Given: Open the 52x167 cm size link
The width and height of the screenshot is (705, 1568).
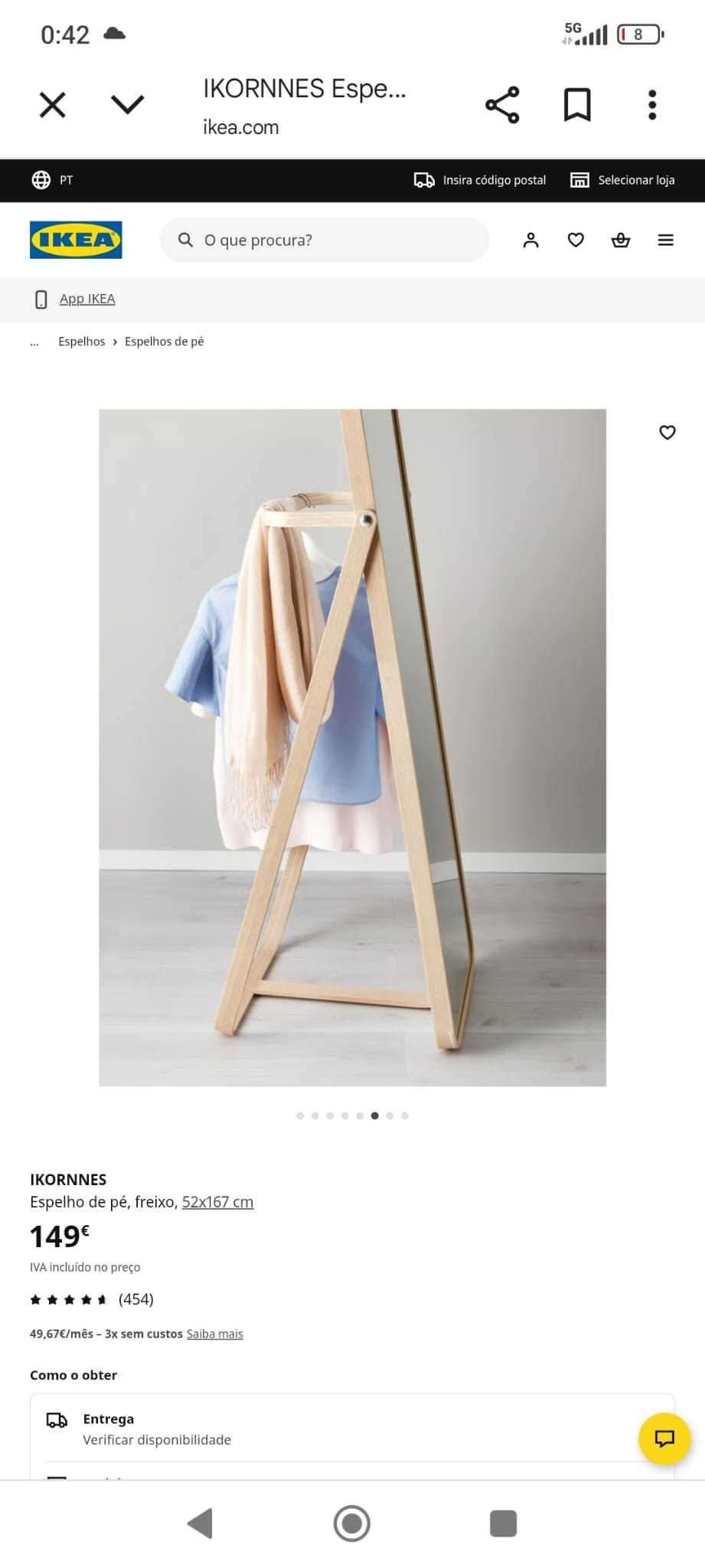Looking at the screenshot, I should [217, 1202].
